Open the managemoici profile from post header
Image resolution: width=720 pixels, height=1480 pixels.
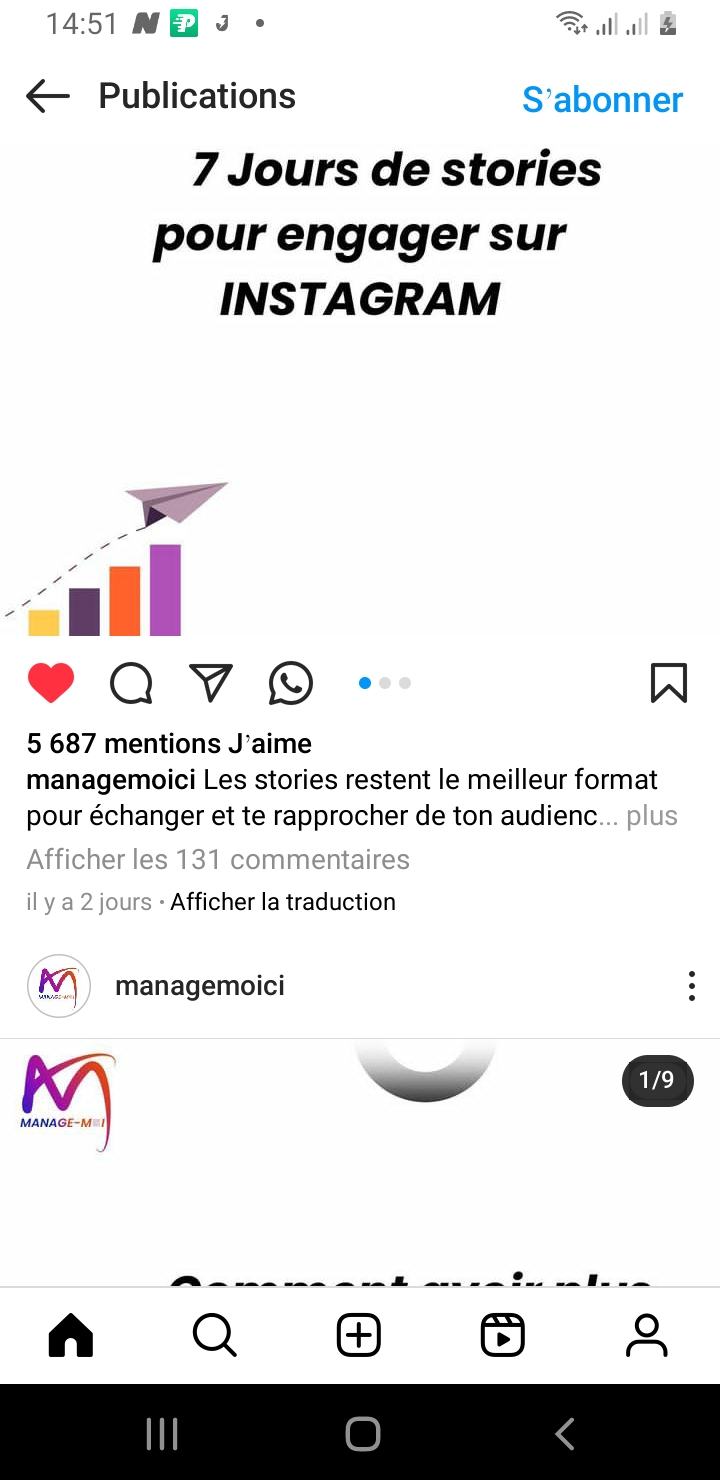(200, 986)
